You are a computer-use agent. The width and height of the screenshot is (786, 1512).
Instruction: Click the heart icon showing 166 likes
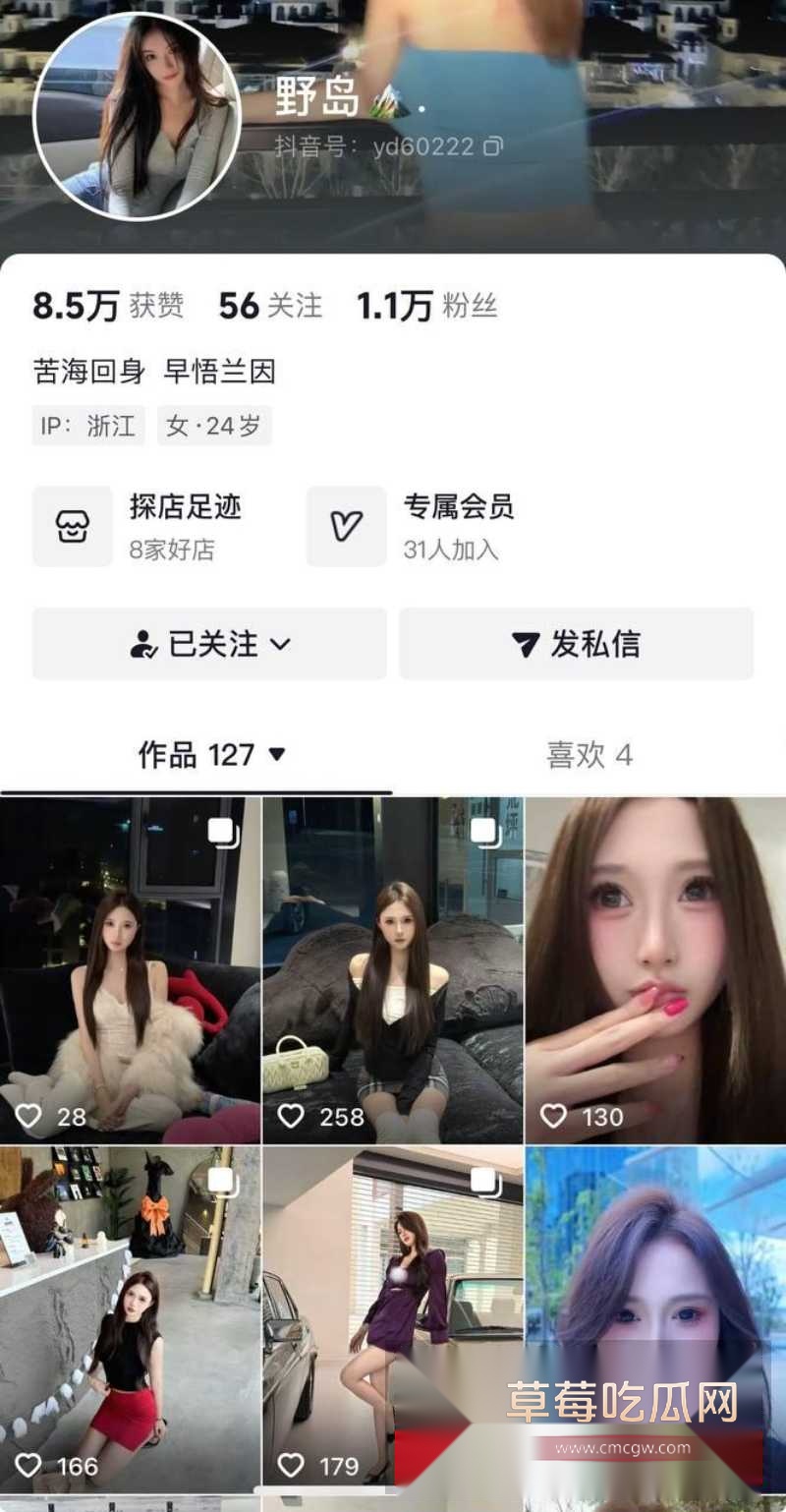click(x=28, y=1466)
